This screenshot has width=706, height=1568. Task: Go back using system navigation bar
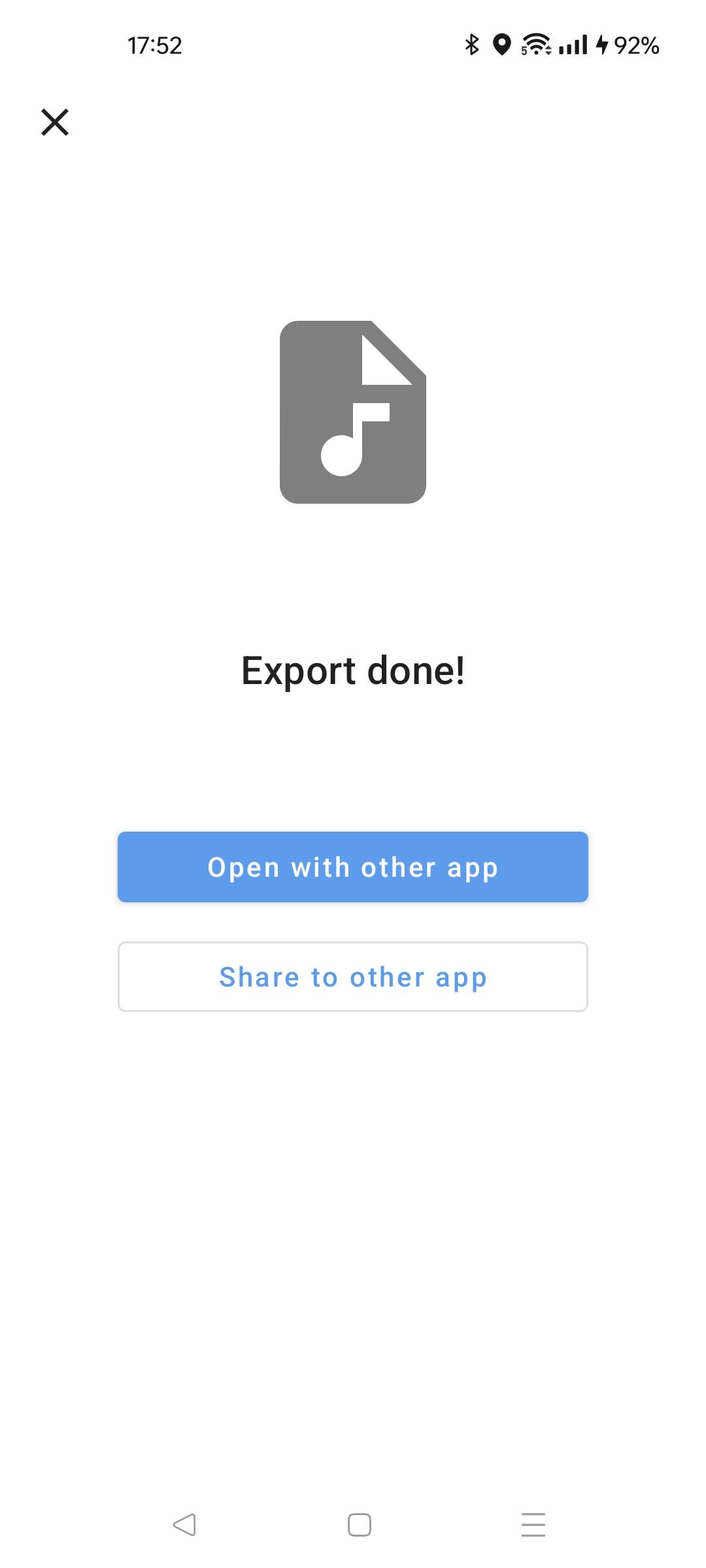[x=184, y=1525]
